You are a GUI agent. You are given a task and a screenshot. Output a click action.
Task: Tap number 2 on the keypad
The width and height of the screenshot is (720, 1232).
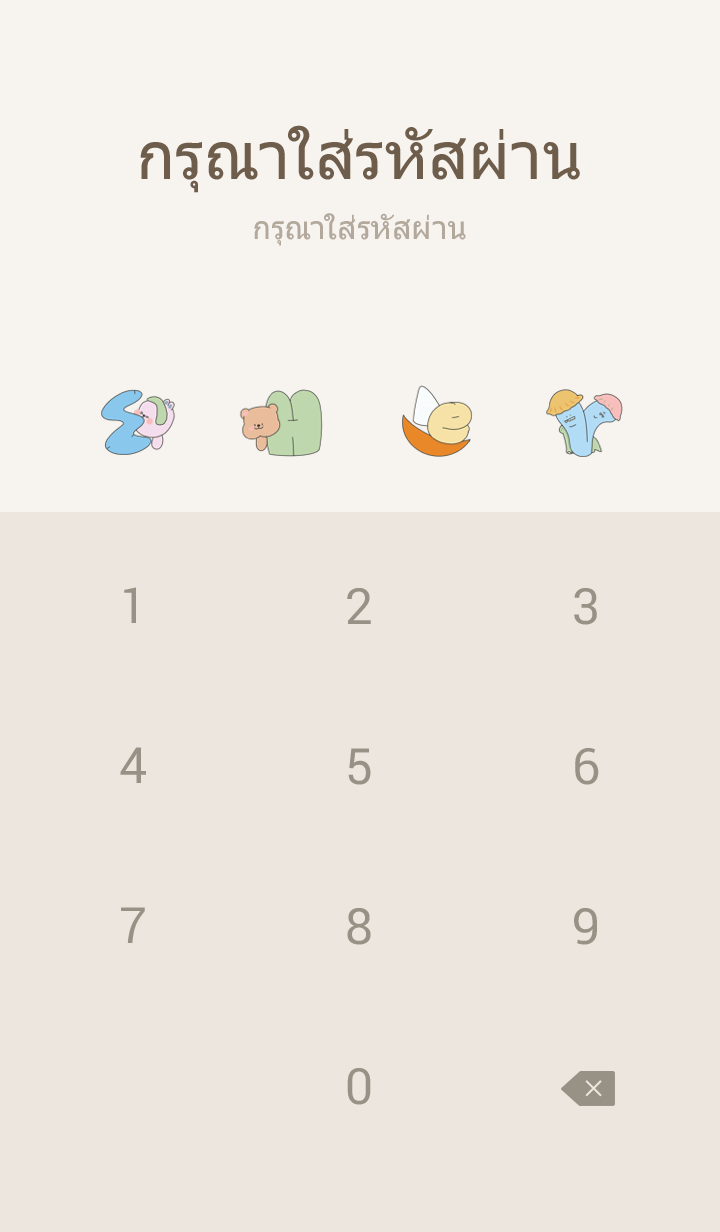(x=359, y=607)
